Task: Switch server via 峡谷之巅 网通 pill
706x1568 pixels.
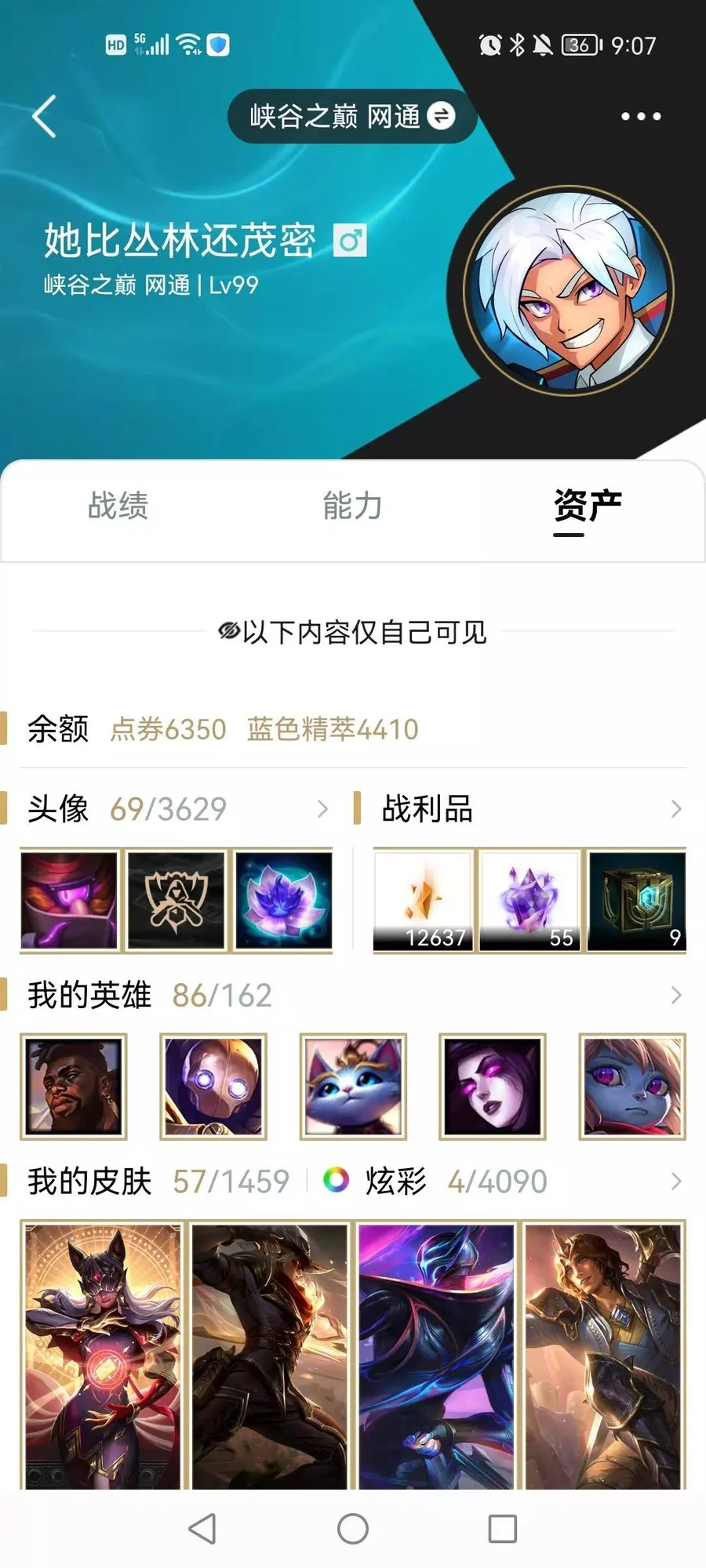Action: pos(351,117)
